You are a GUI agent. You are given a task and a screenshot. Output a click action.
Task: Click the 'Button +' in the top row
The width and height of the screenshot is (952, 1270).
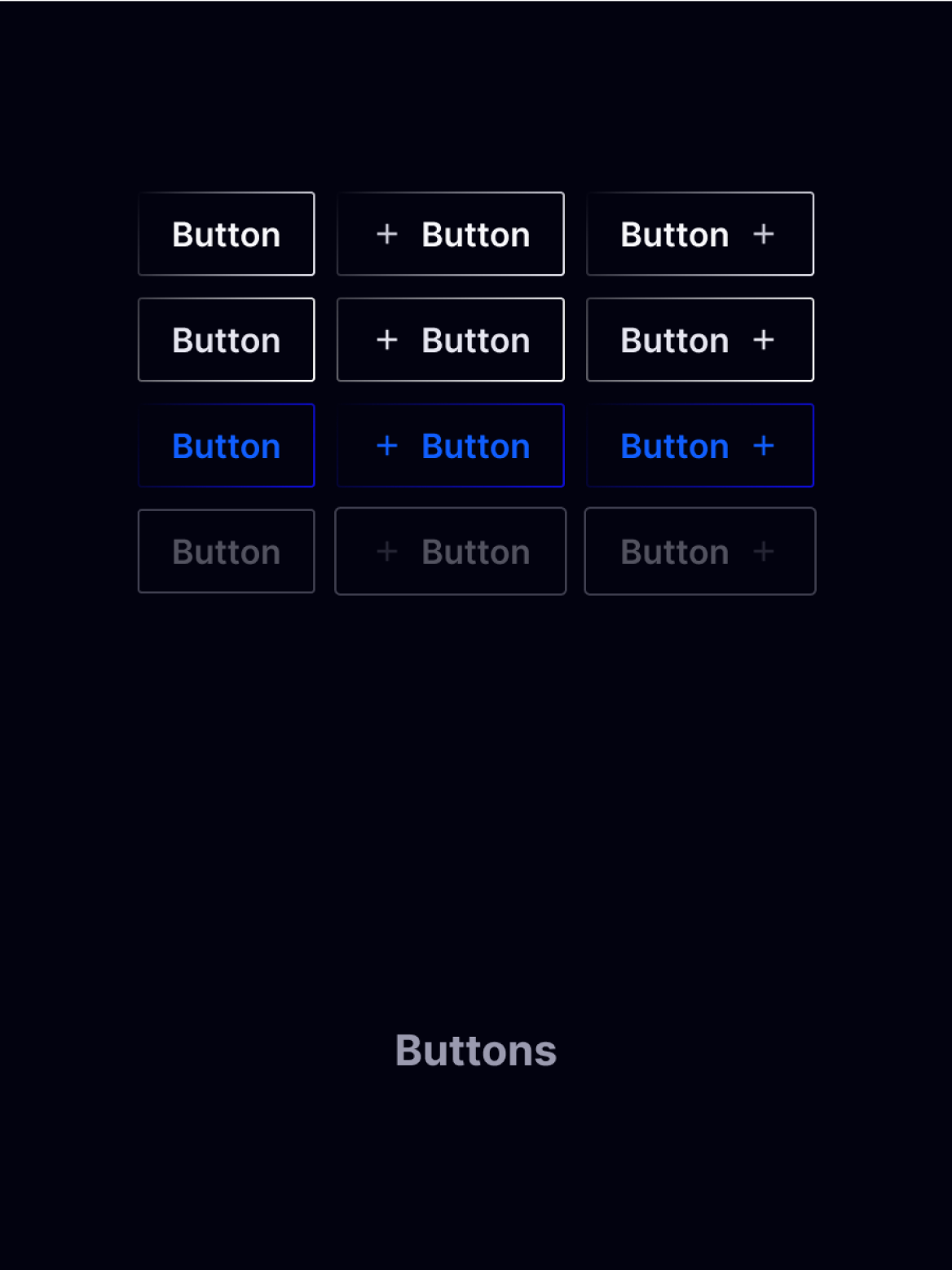click(x=699, y=234)
